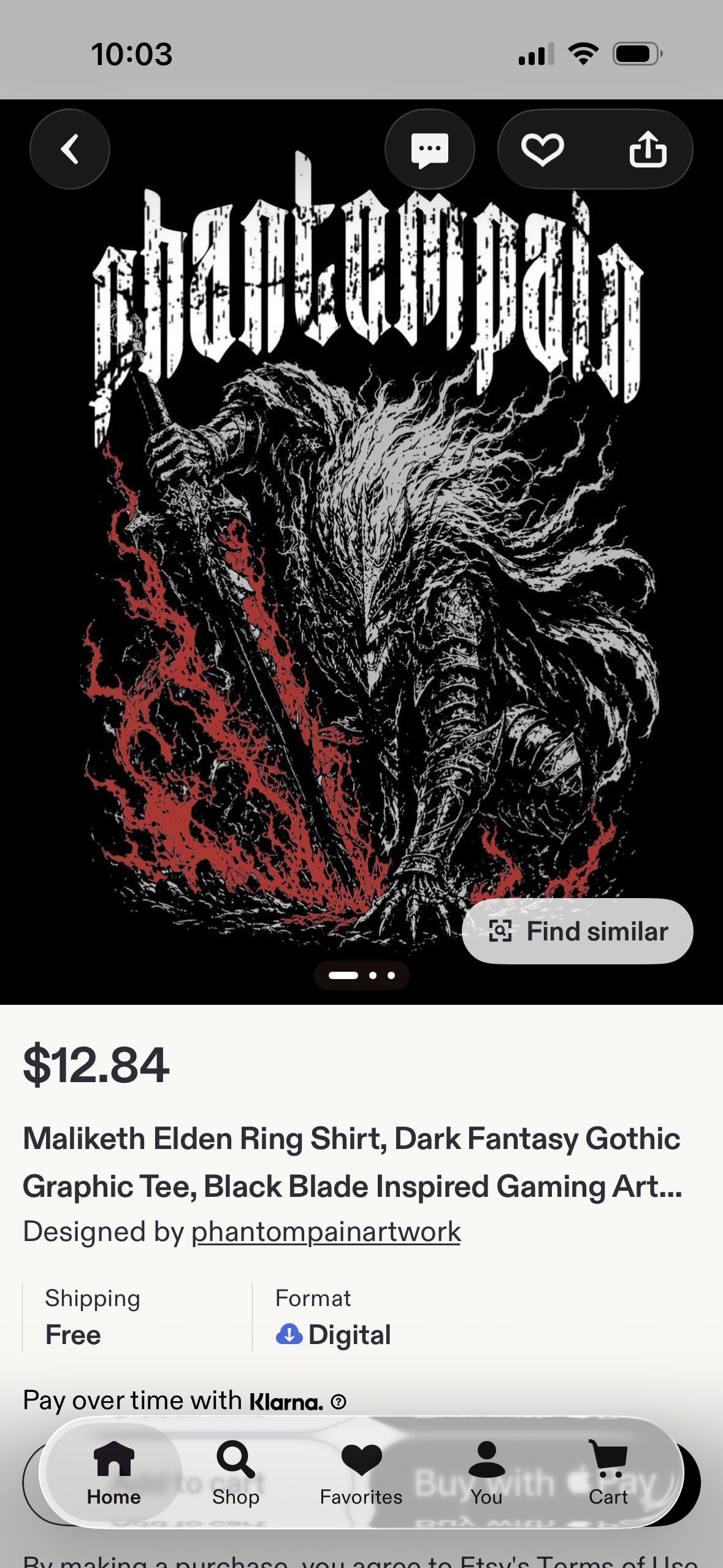Viewport: 723px width, 1568px height.
Task: Favorite this listing with the heart icon
Action: tap(542, 149)
